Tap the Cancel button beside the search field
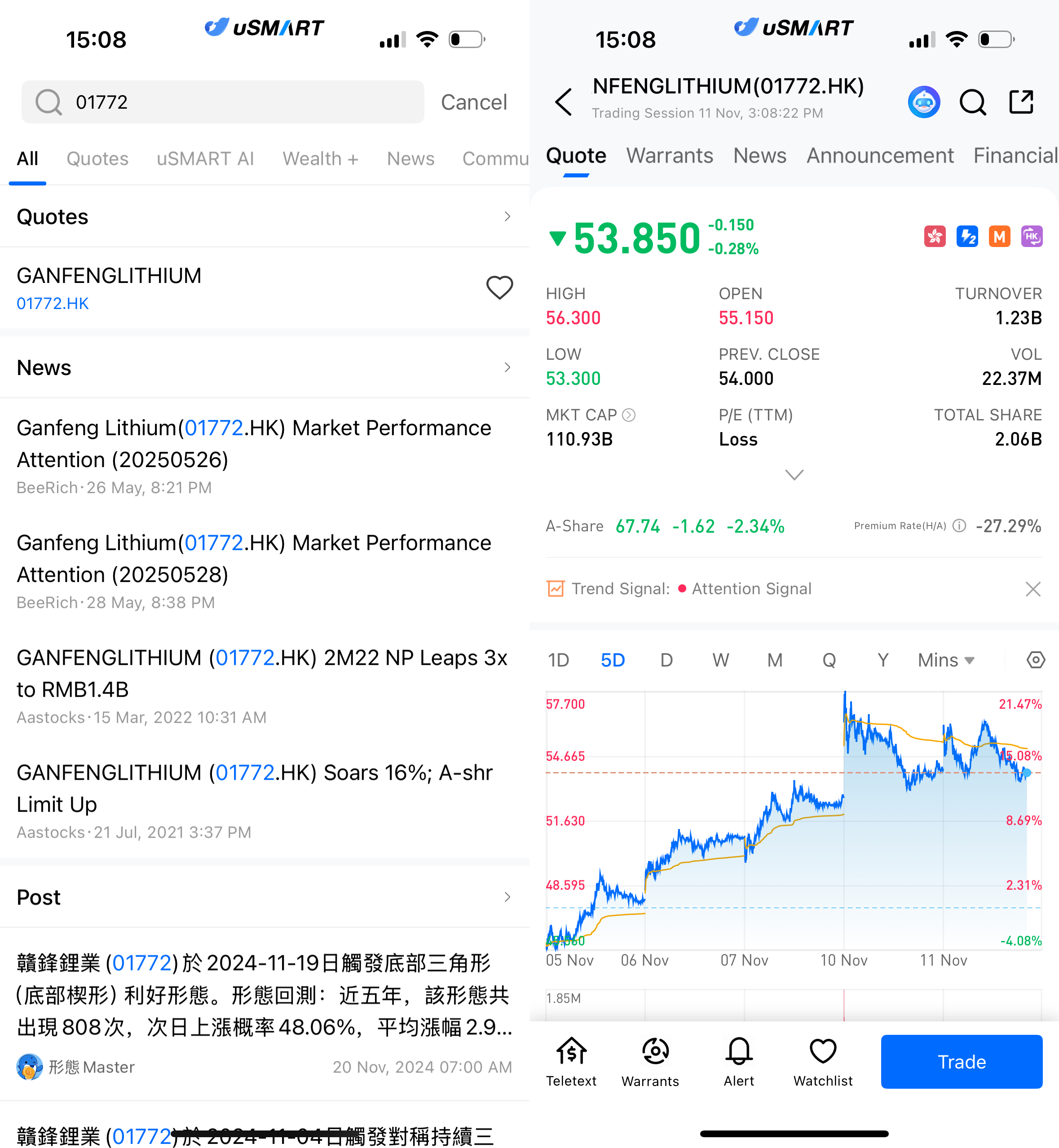This screenshot has width=1059, height=1148. (x=473, y=102)
